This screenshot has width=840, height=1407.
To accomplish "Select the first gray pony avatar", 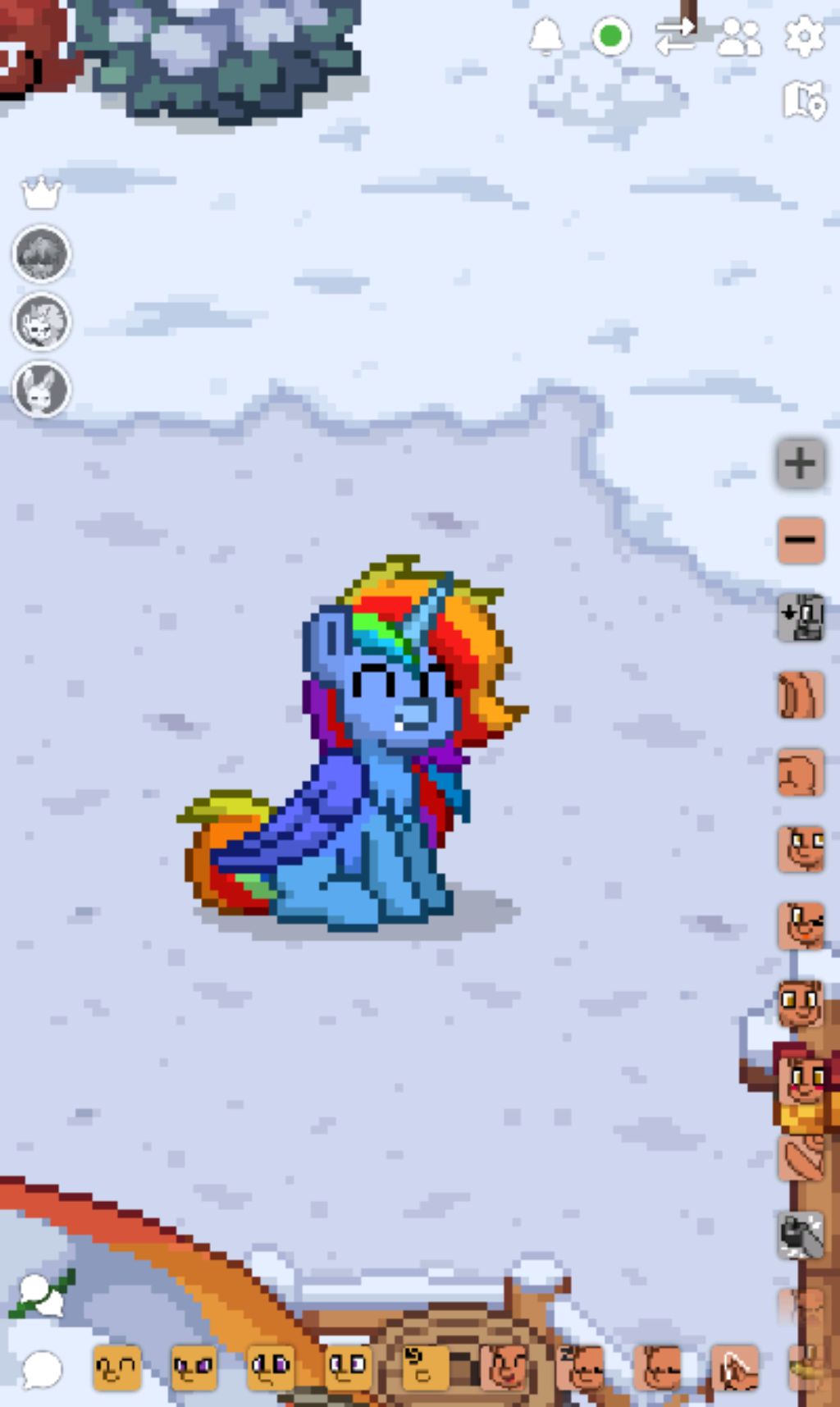I will click(x=41, y=254).
